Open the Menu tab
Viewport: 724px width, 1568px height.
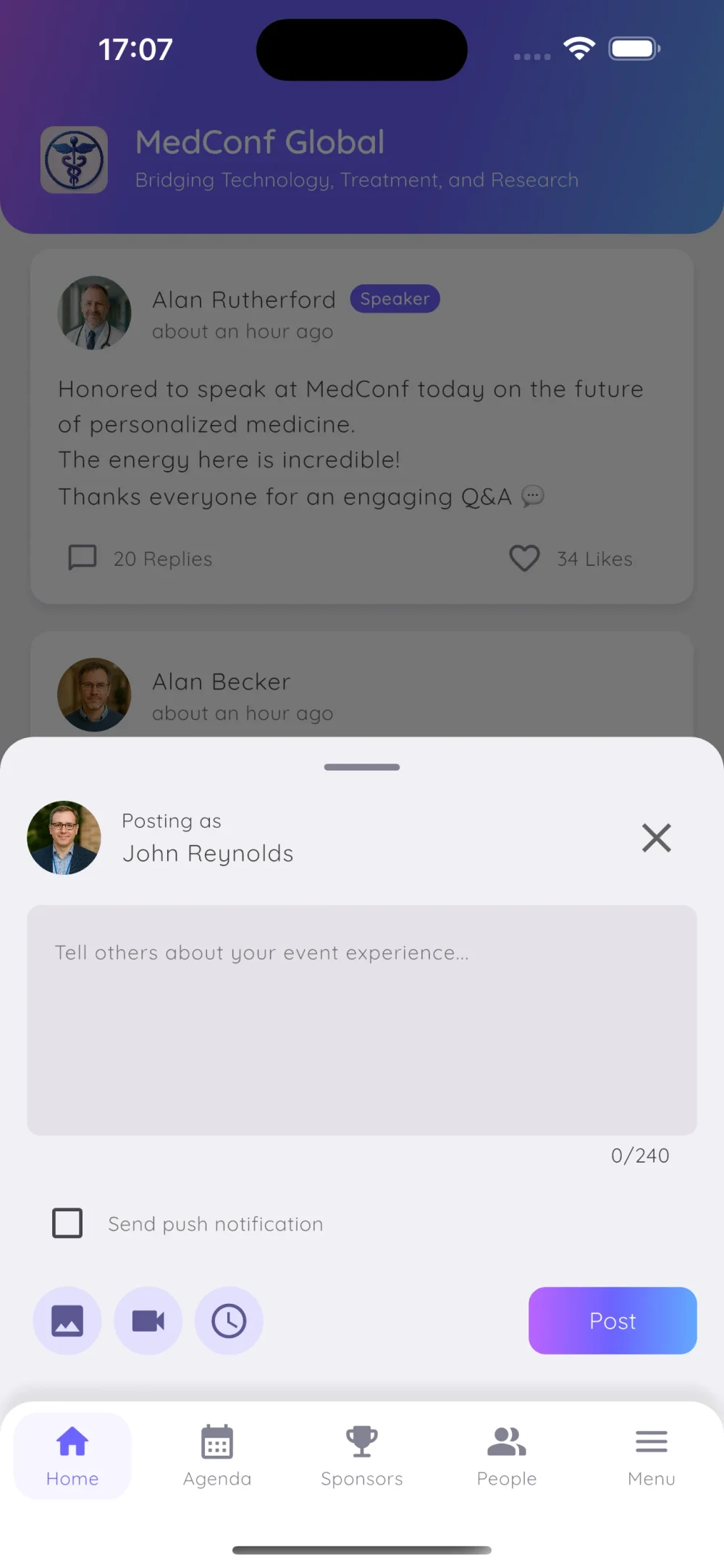tap(651, 1456)
